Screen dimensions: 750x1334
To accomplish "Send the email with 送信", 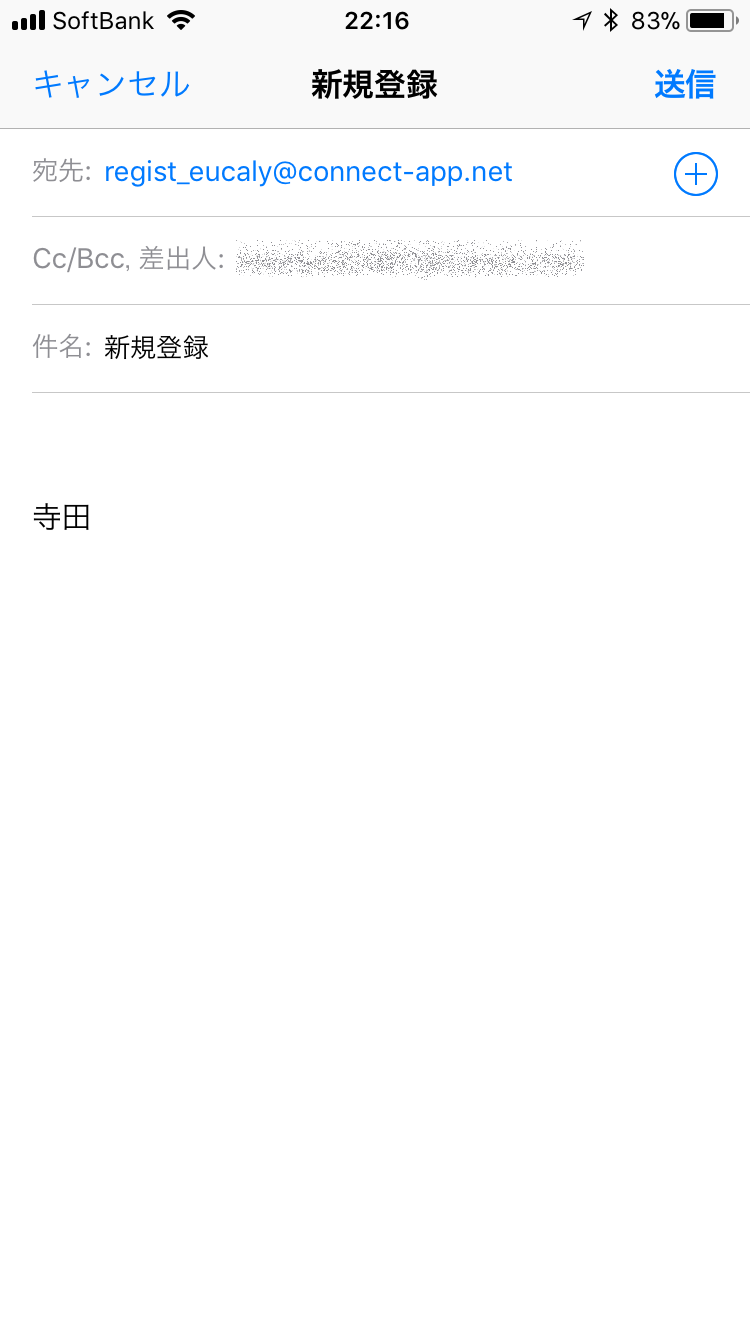I will click(x=685, y=85).
